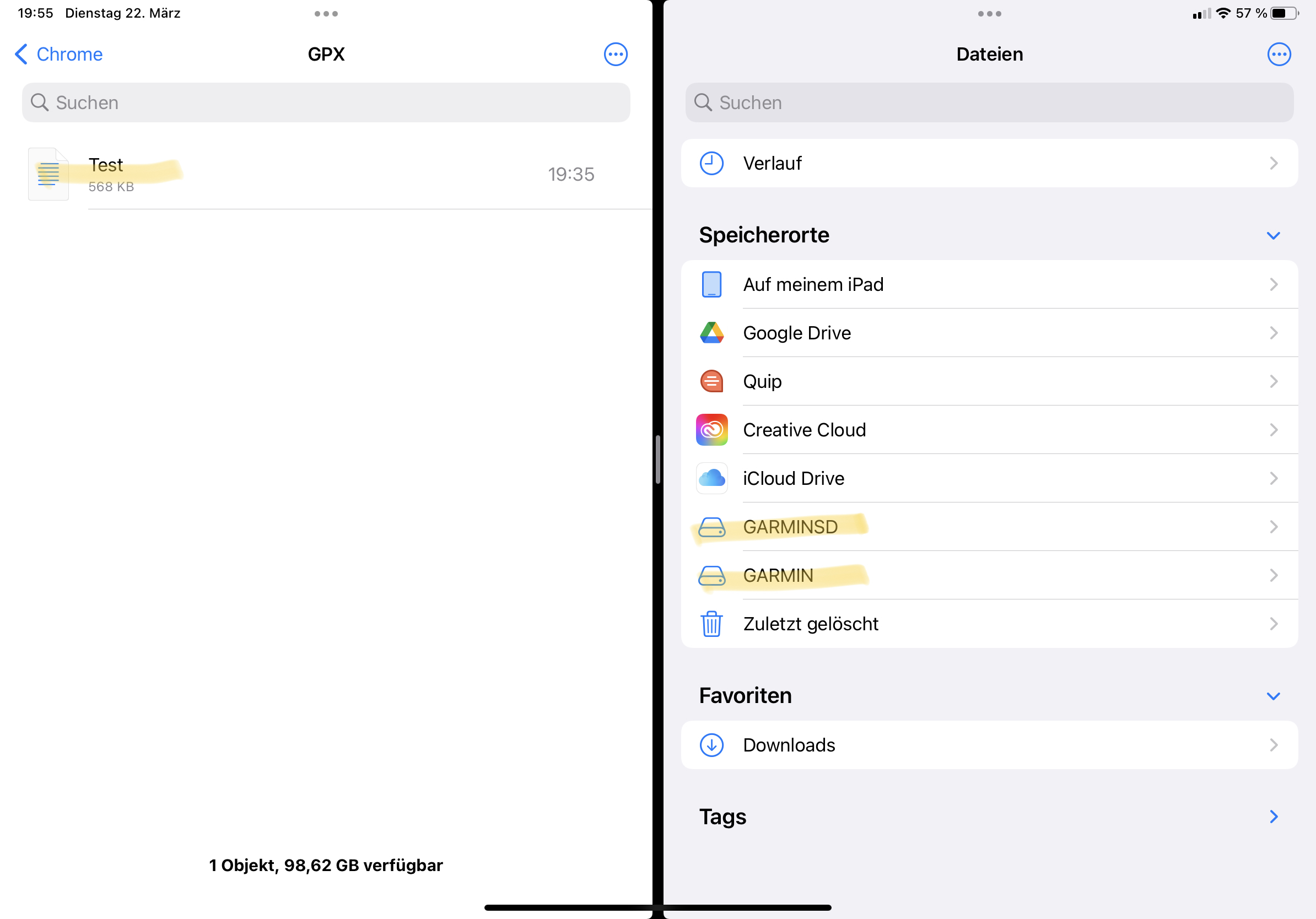
Task: Open Zuletzt gelöscht folder
Action: pos(989,624)
